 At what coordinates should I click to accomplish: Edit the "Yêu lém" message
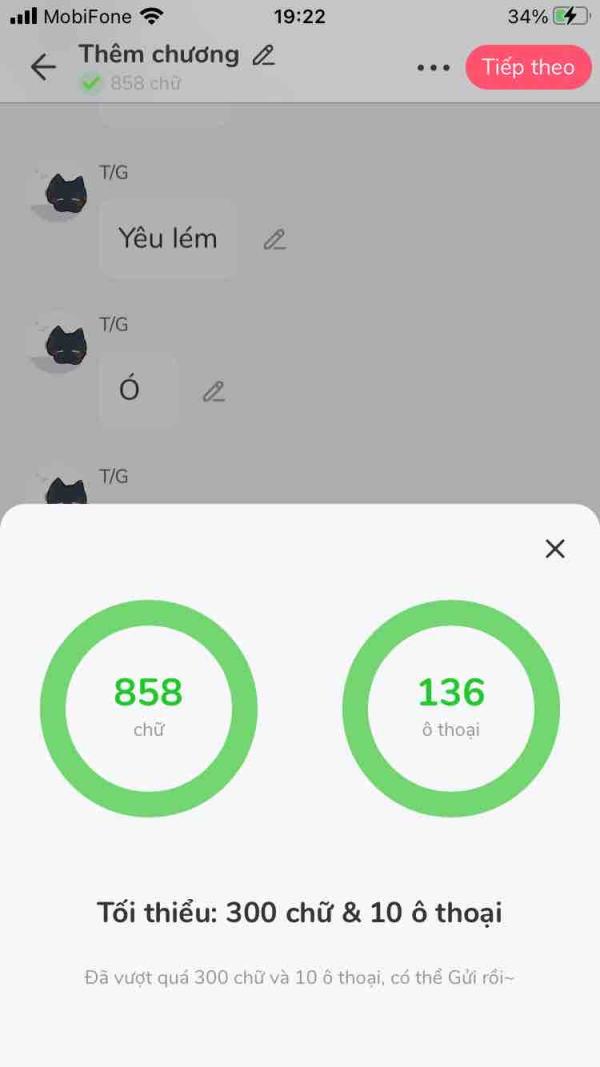tap(274, 240)
